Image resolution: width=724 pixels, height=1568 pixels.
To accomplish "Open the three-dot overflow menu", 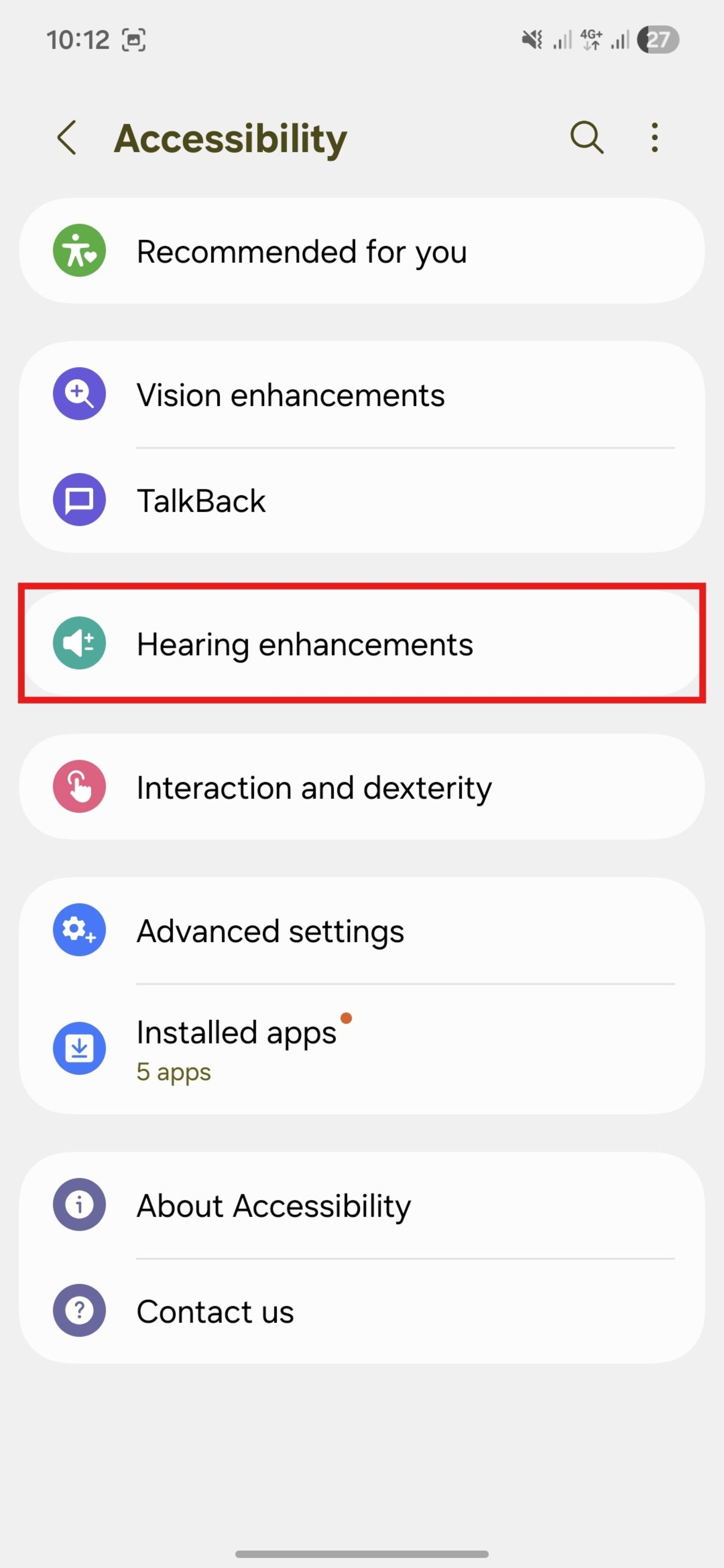I will click(655, 138).
